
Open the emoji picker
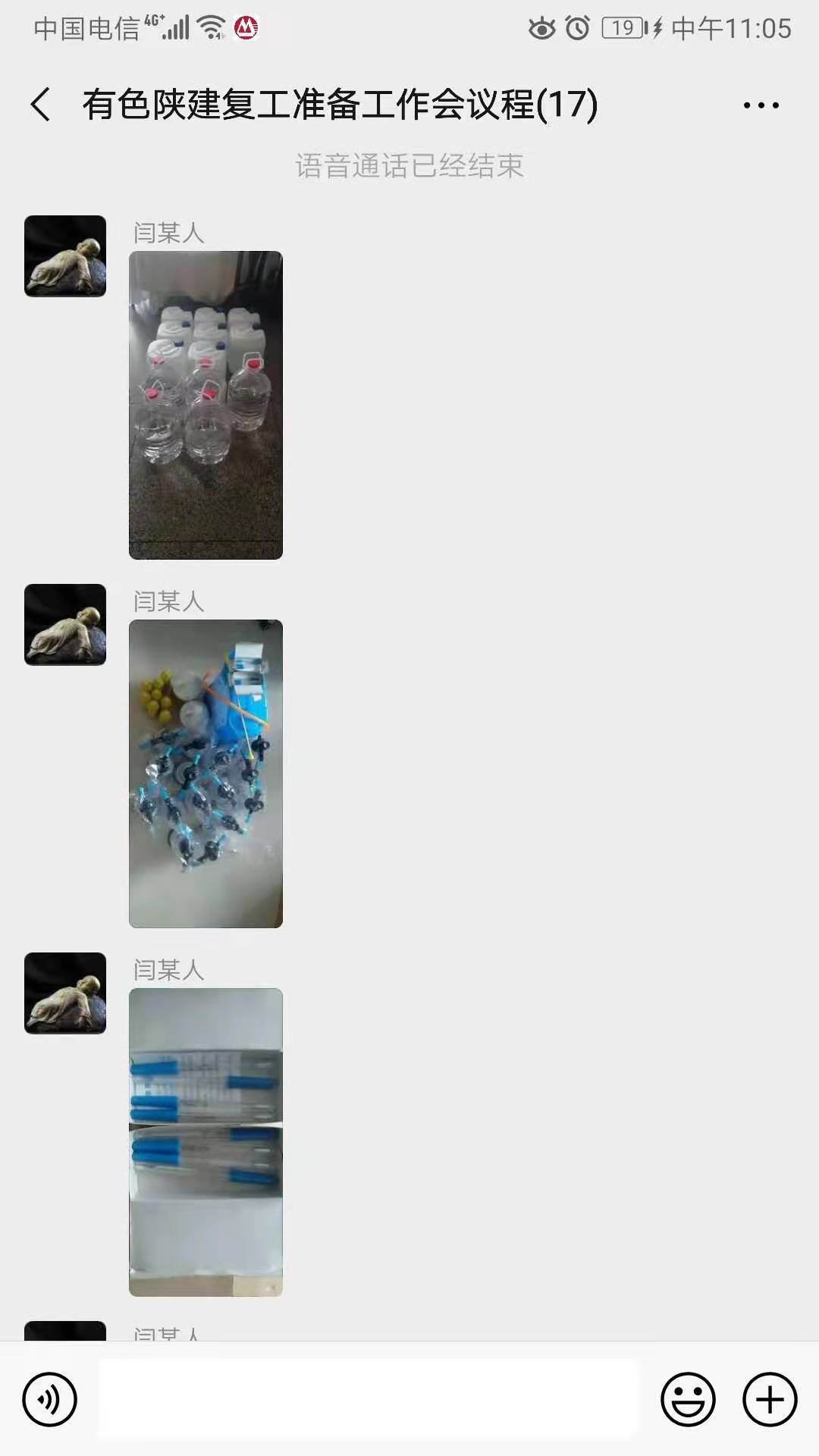688,1399
